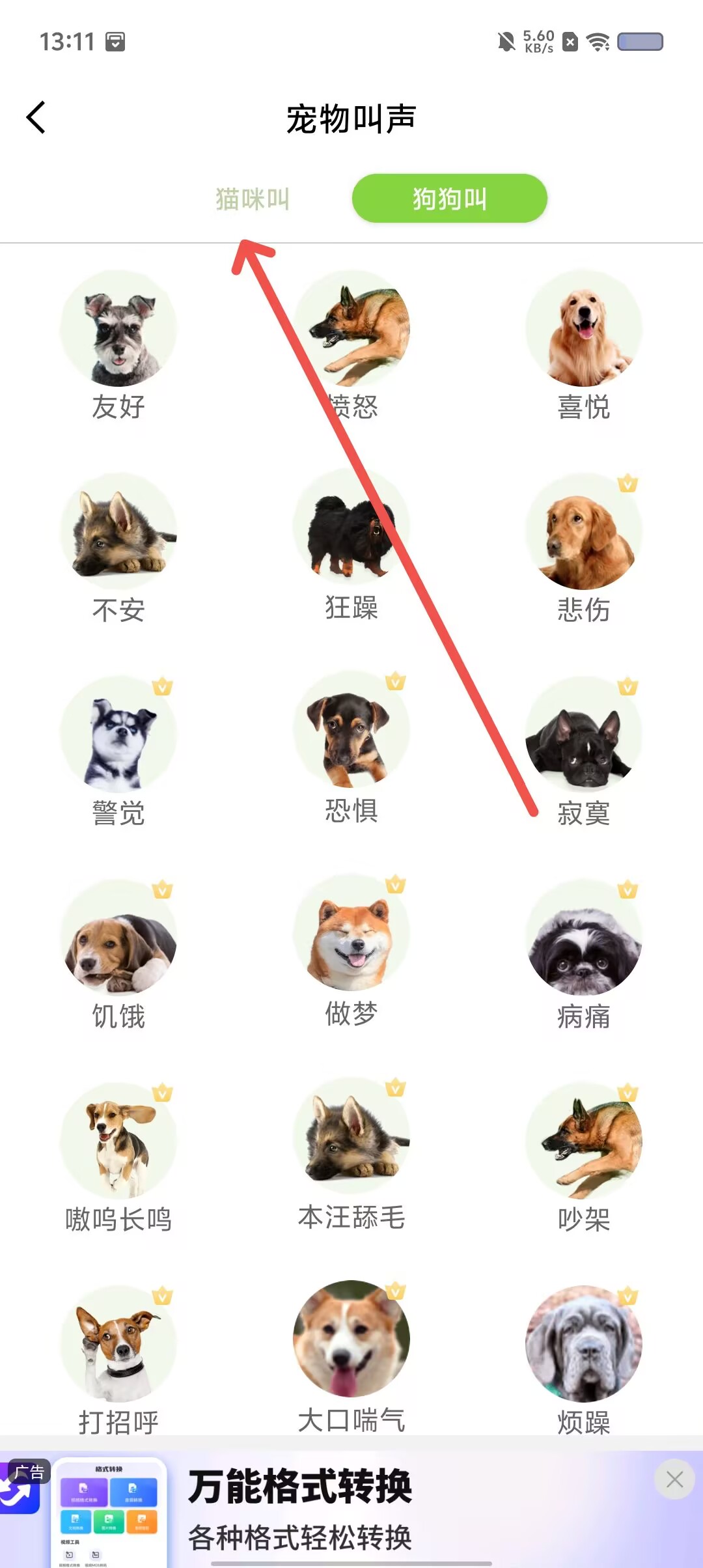The image size is (703, 1568).
Task: Open the 病痛 dog sound
Action: 584,938
